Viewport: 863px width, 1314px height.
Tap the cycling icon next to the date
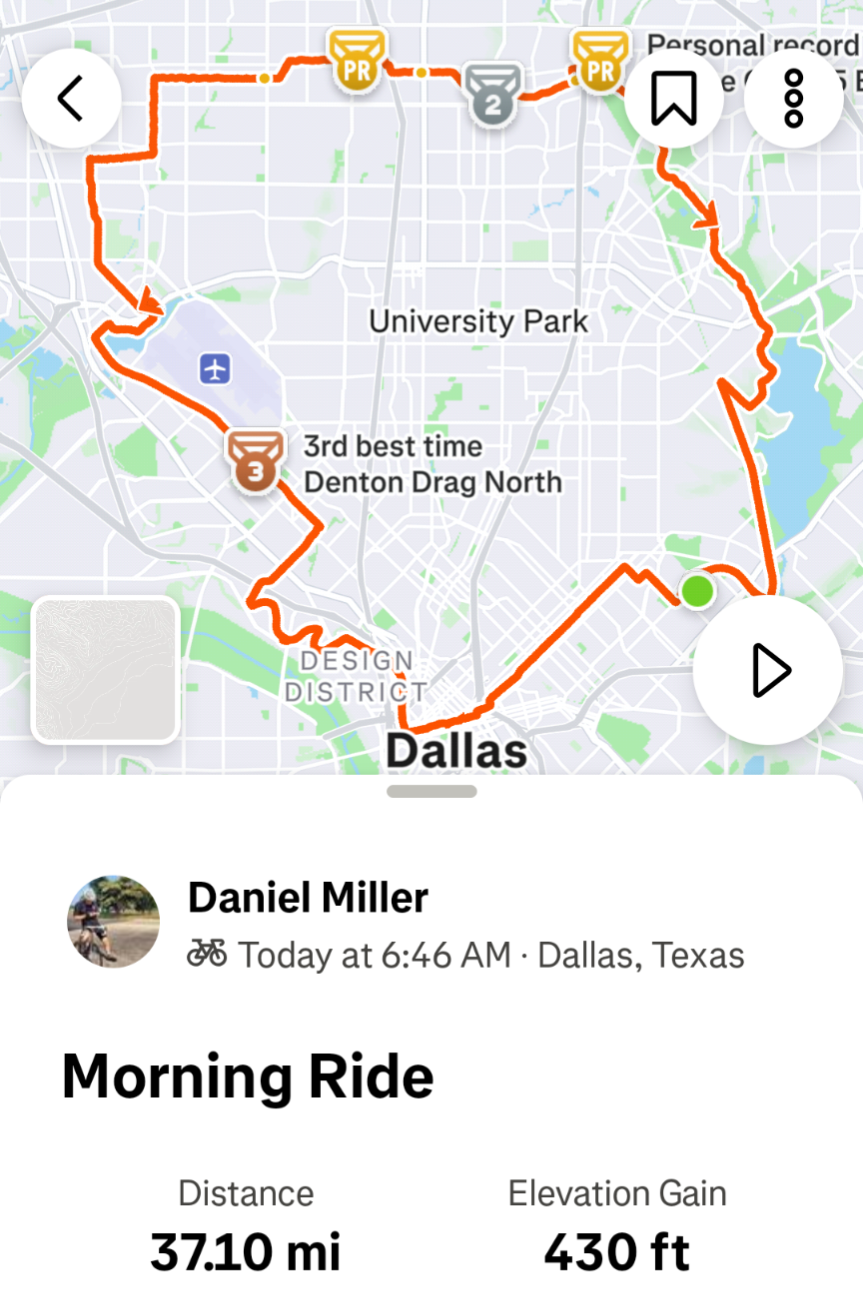click(x=209, y=954)
